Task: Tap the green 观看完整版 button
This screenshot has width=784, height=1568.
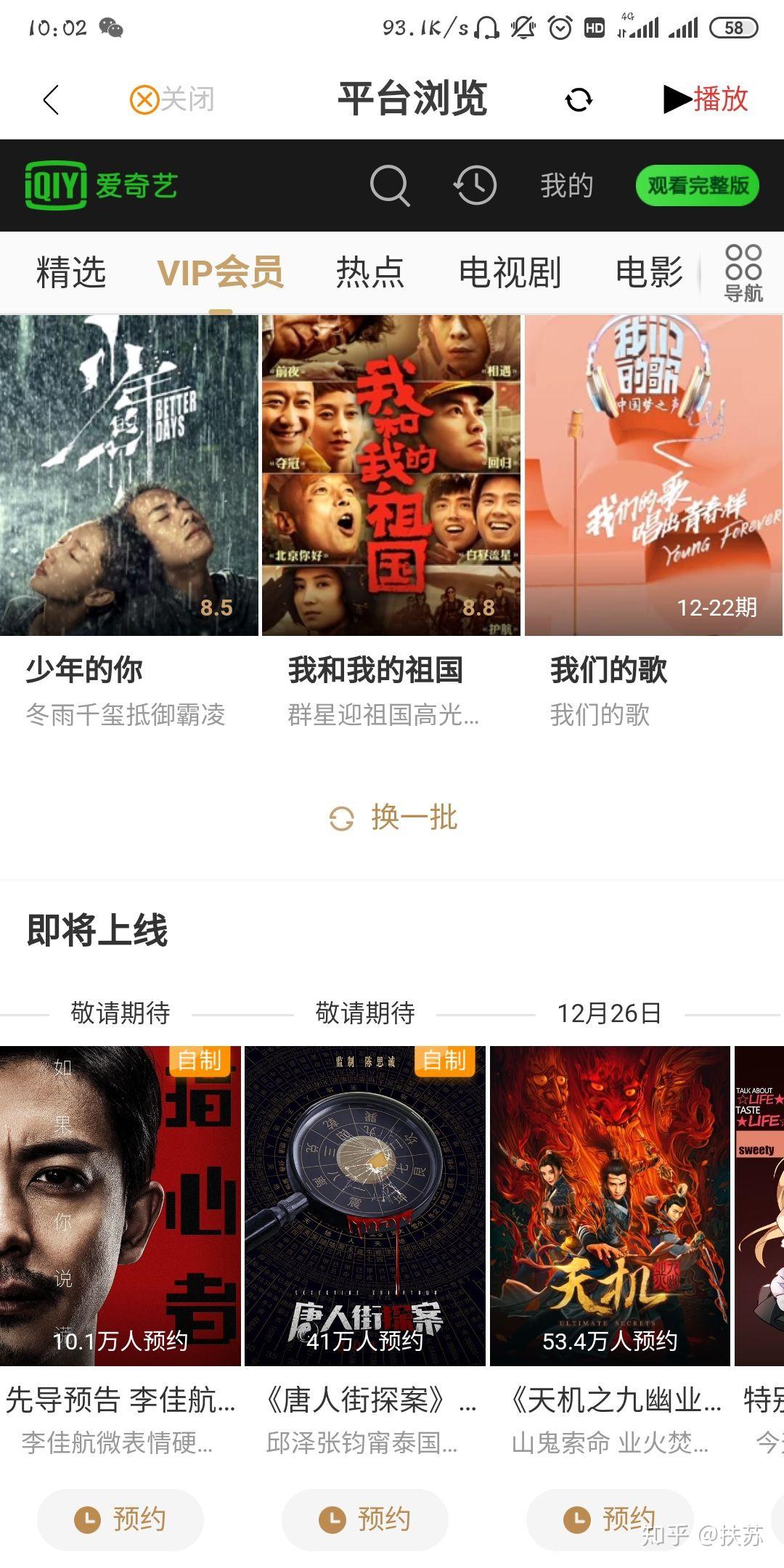Action: 698,186
